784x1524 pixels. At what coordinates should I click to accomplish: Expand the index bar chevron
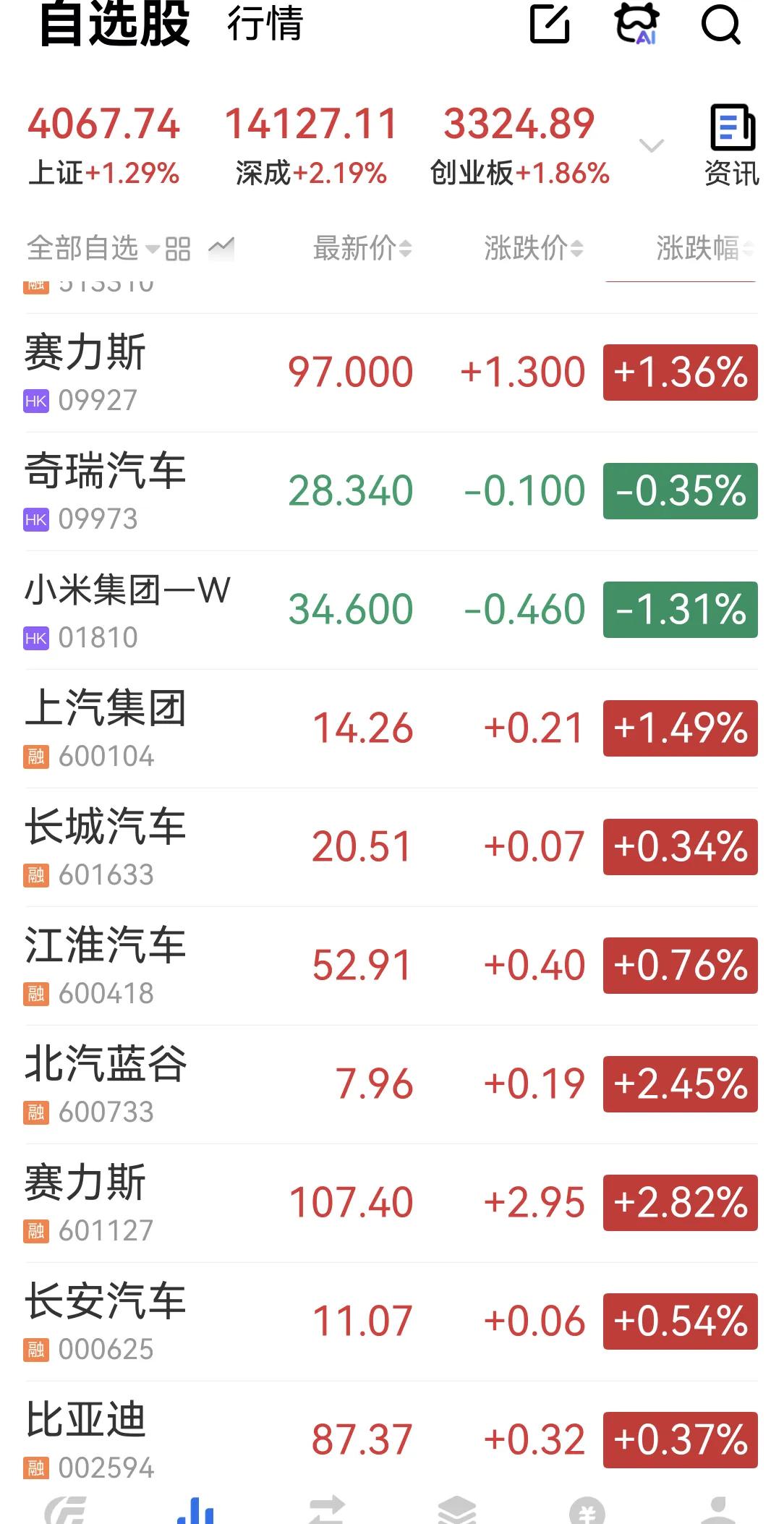(x=652, y=146)
